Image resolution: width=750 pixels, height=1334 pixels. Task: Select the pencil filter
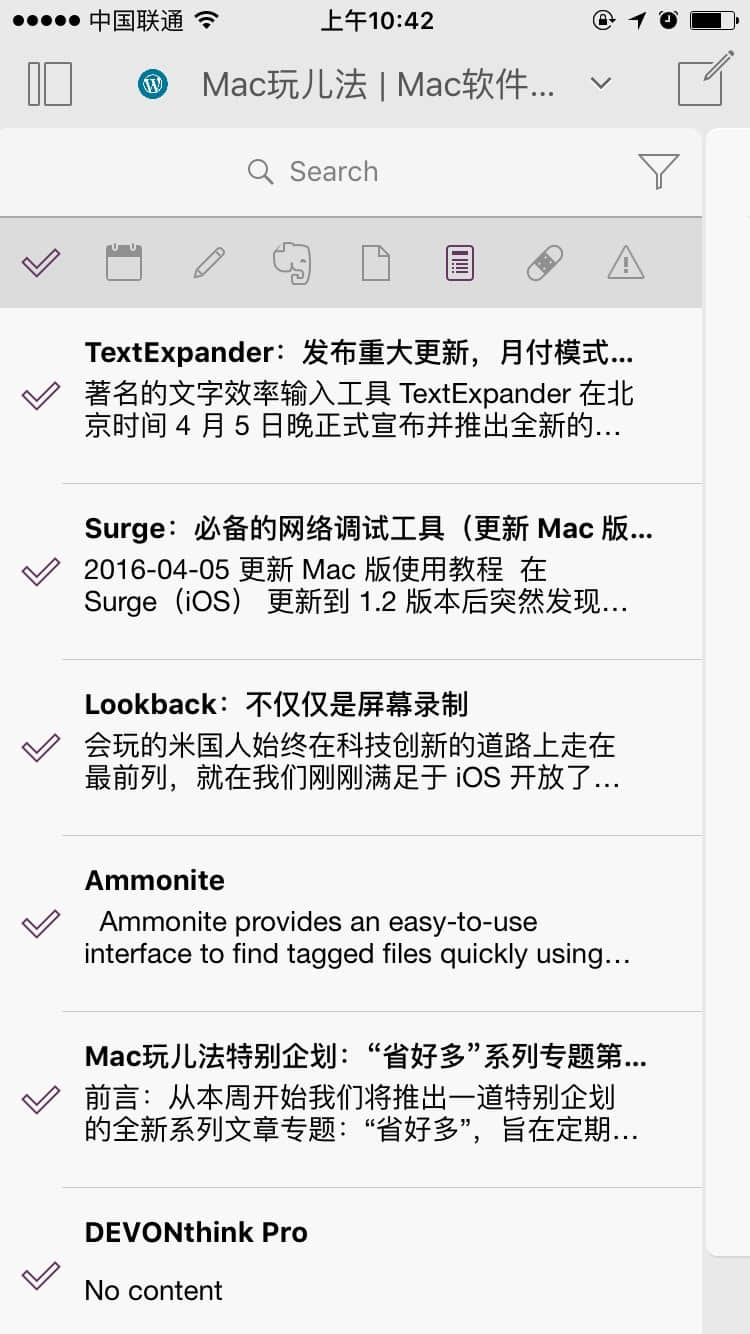[x=209, y=264]
